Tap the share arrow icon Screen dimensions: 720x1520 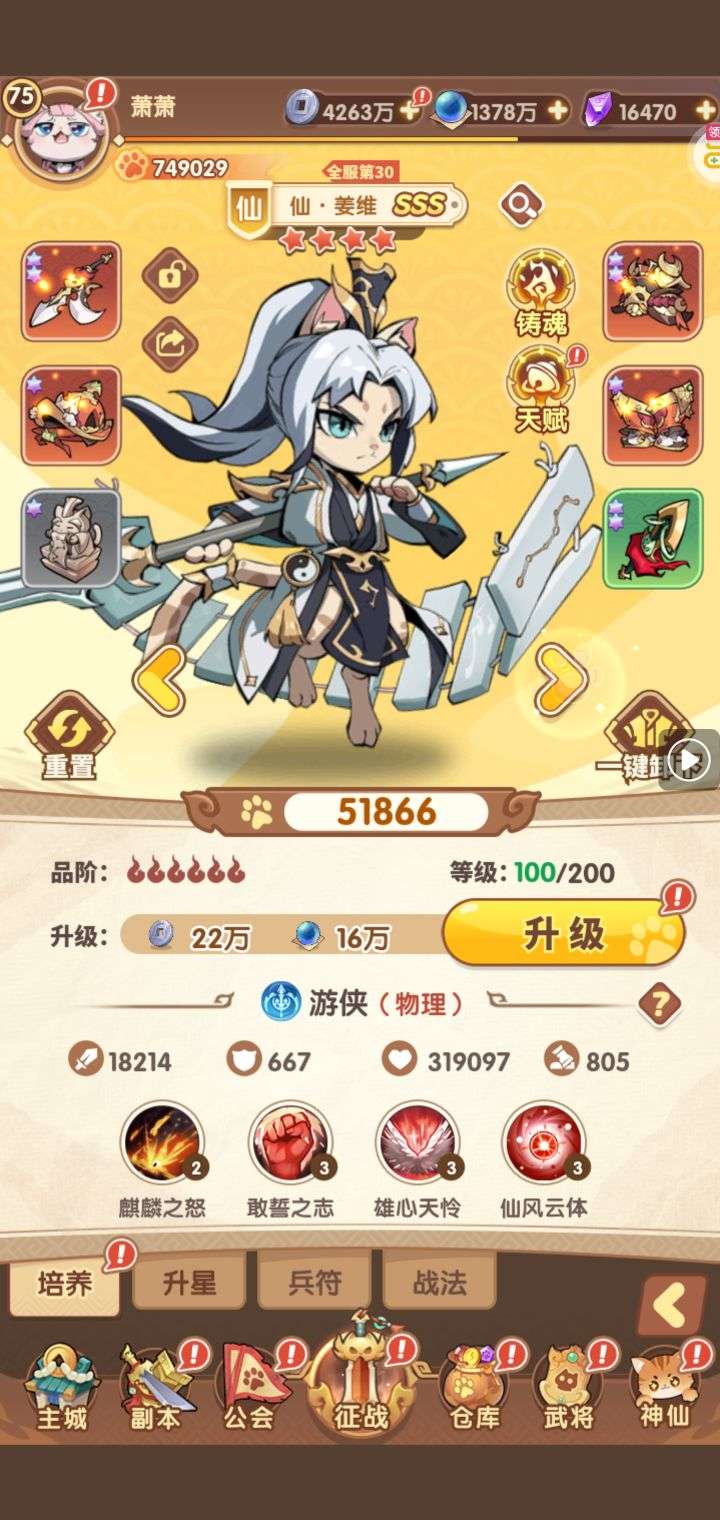[x=170, y=345]
